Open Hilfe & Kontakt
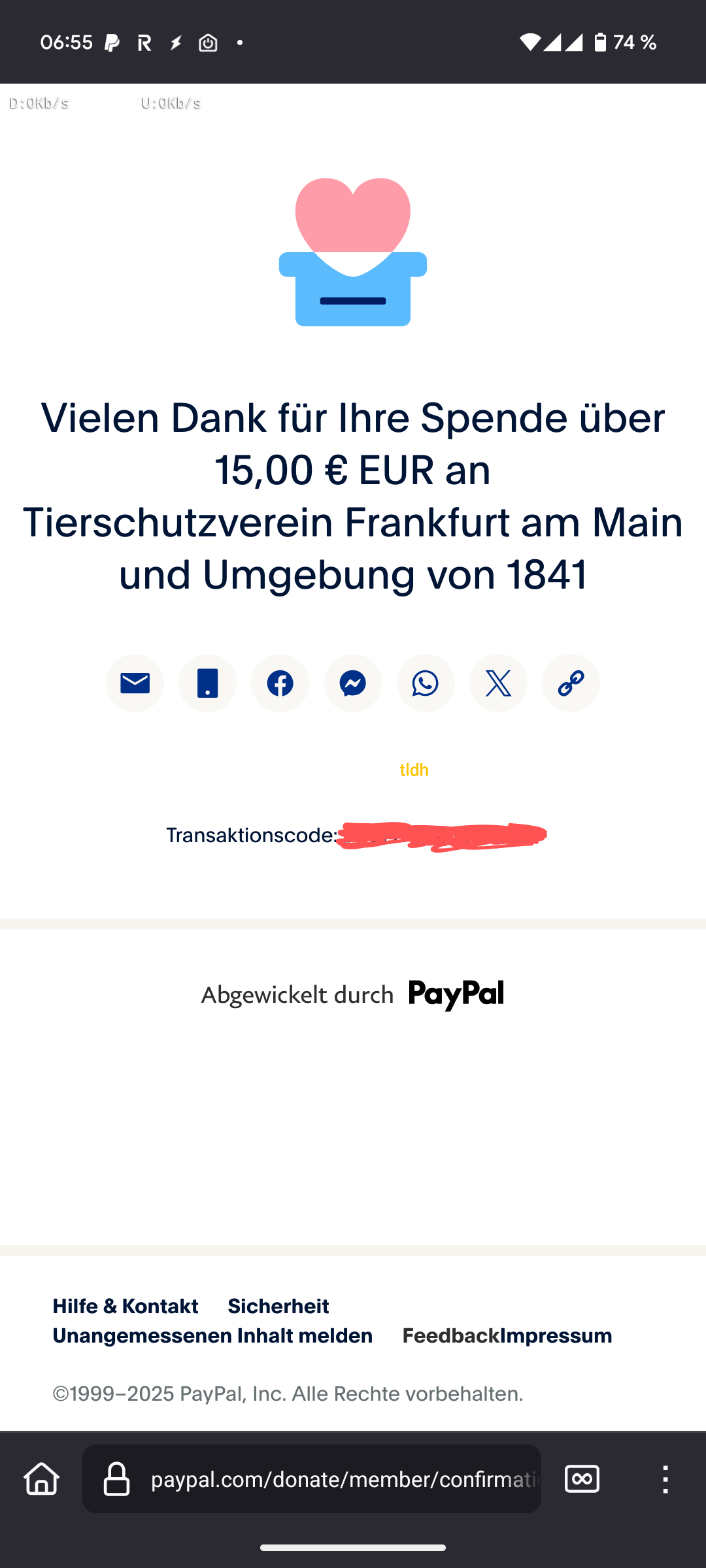The height and width of the screenshot is (1568, 706). [126, 1306]
